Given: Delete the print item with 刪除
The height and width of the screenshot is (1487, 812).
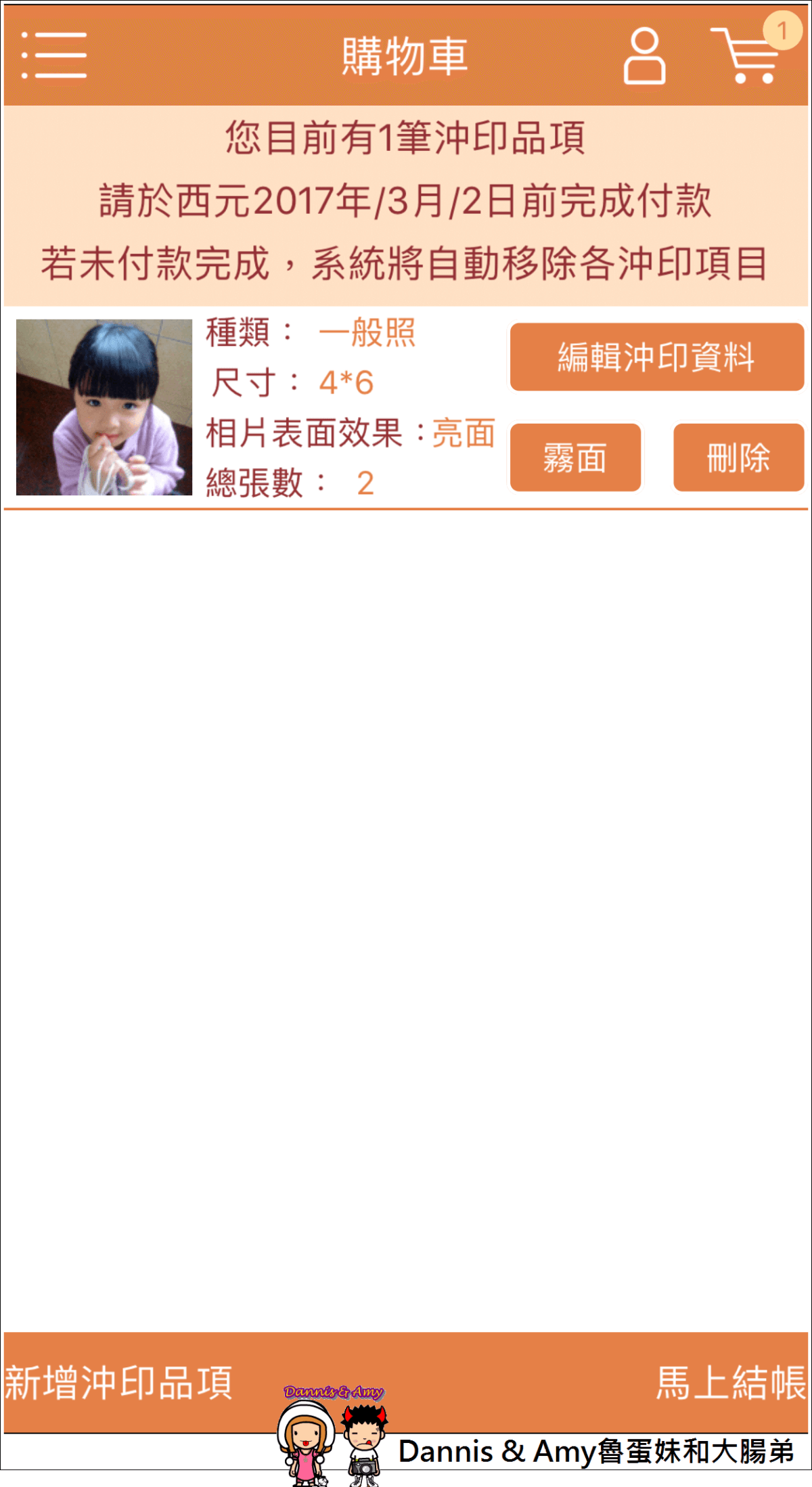Looking at the screenshot, I should 738,458.
